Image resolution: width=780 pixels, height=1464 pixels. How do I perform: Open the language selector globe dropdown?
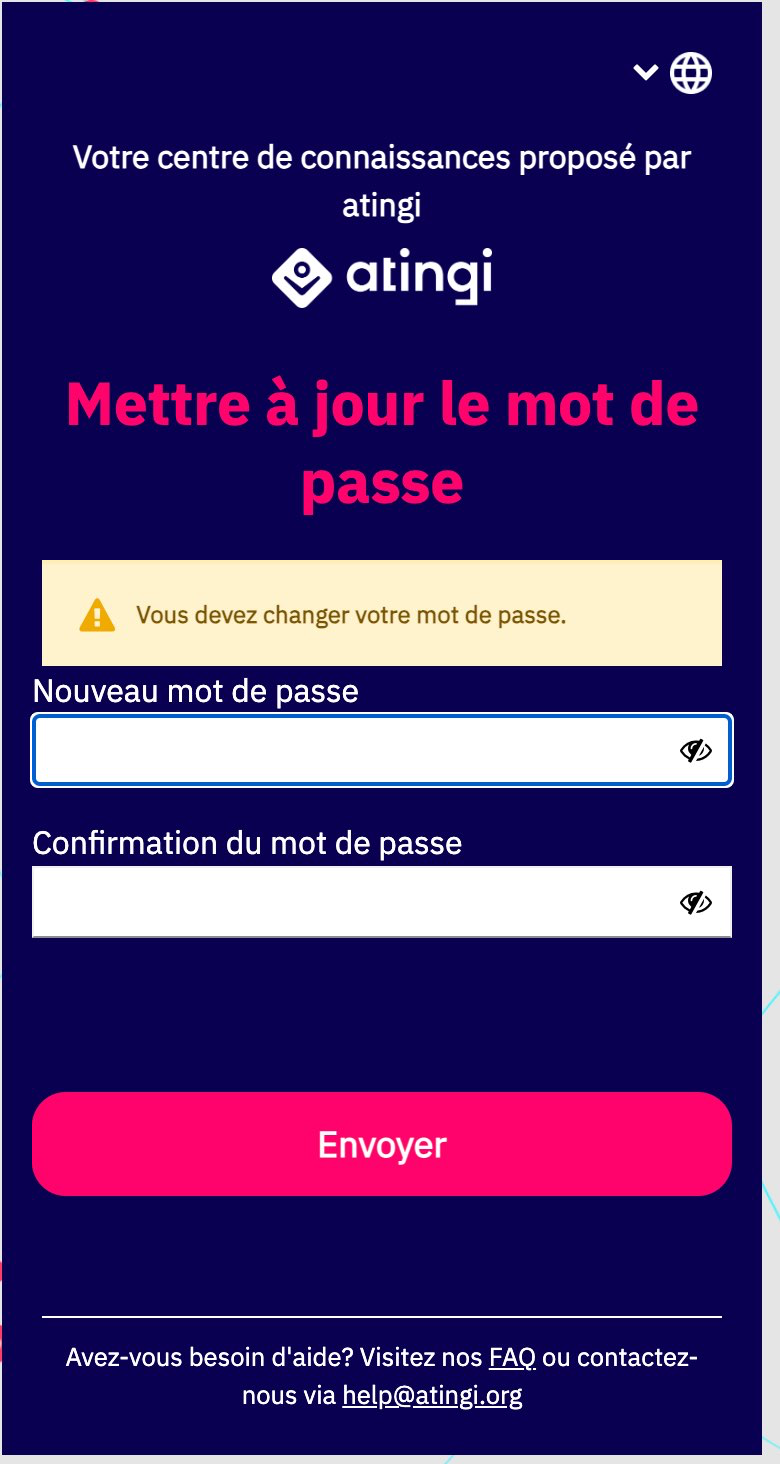673,72
